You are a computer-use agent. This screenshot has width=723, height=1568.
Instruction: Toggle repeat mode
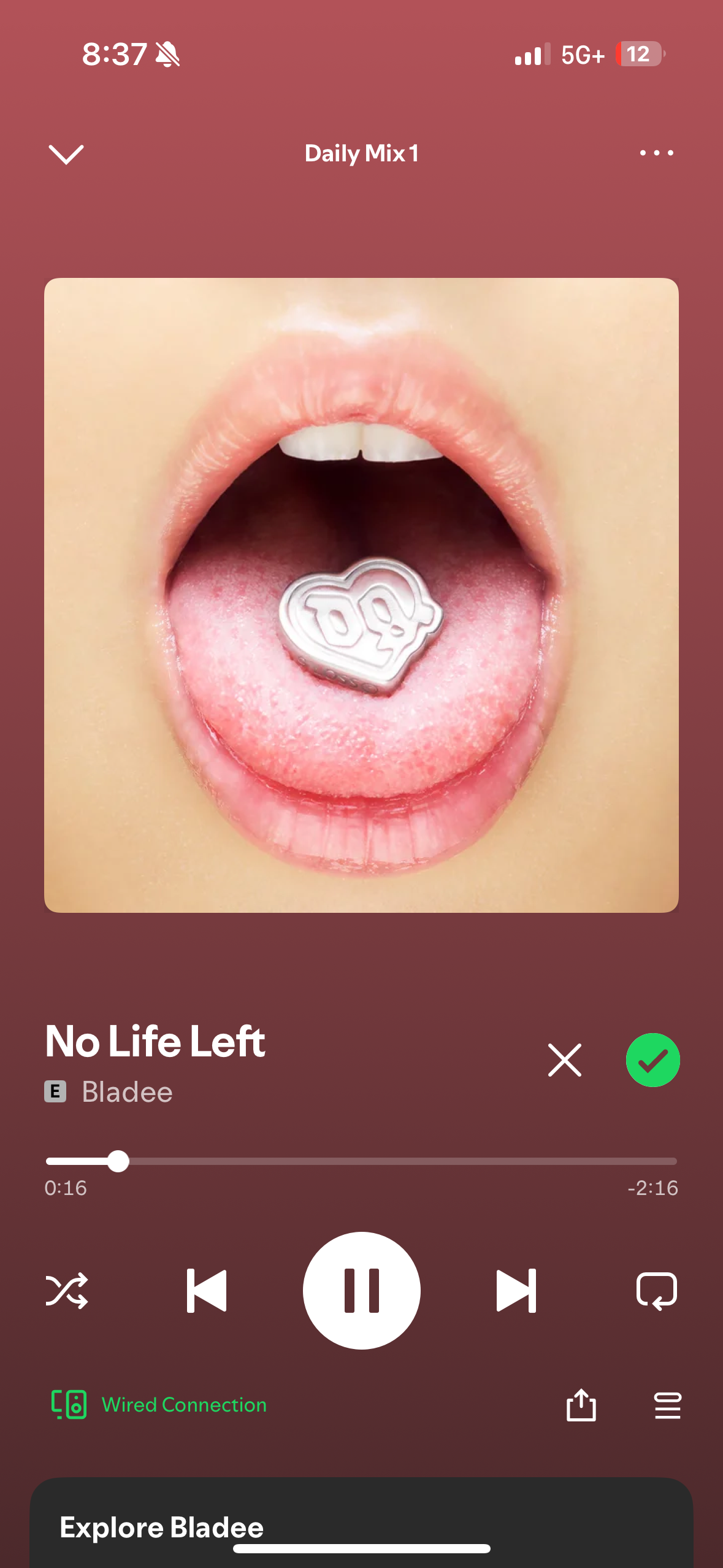click(x=656, y=1291)
